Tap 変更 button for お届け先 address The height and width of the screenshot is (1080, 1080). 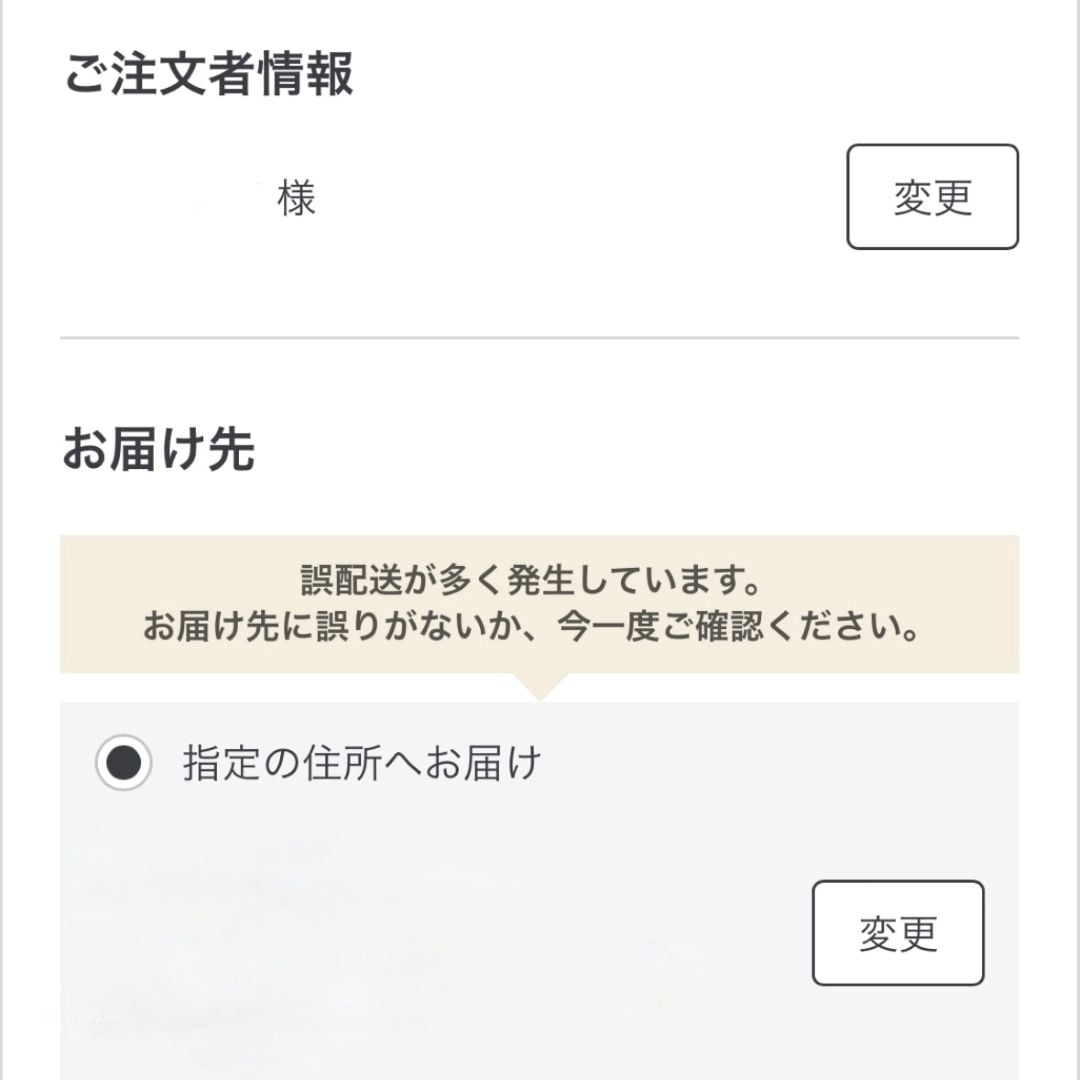click(x=897, y=933)
